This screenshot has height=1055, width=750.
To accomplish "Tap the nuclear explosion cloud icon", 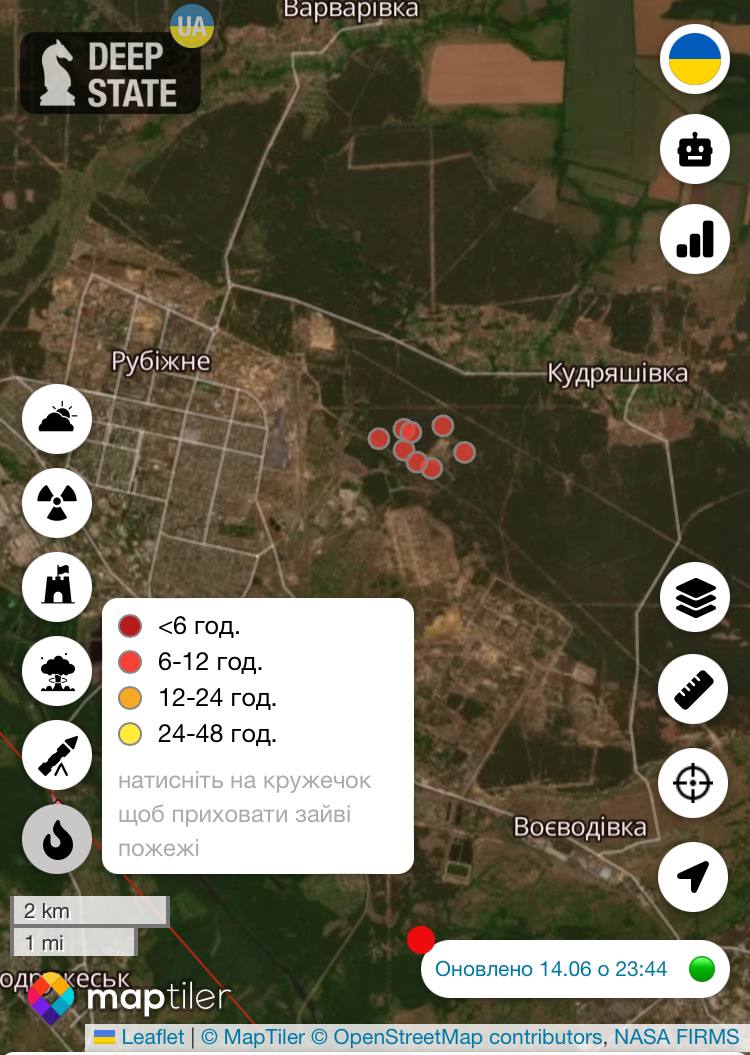I will click(x=57, y=671).
